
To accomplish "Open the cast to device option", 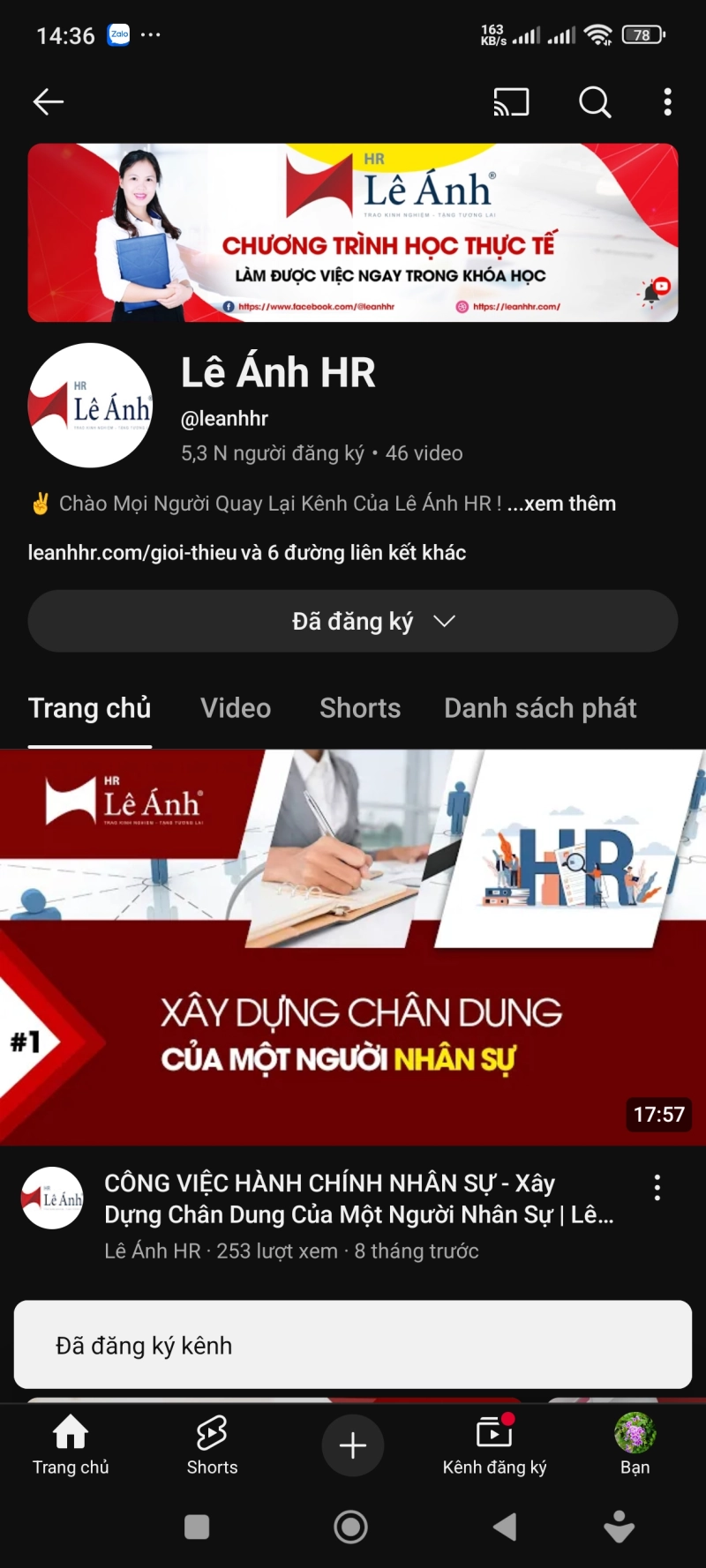I will [x=511, y=102].
